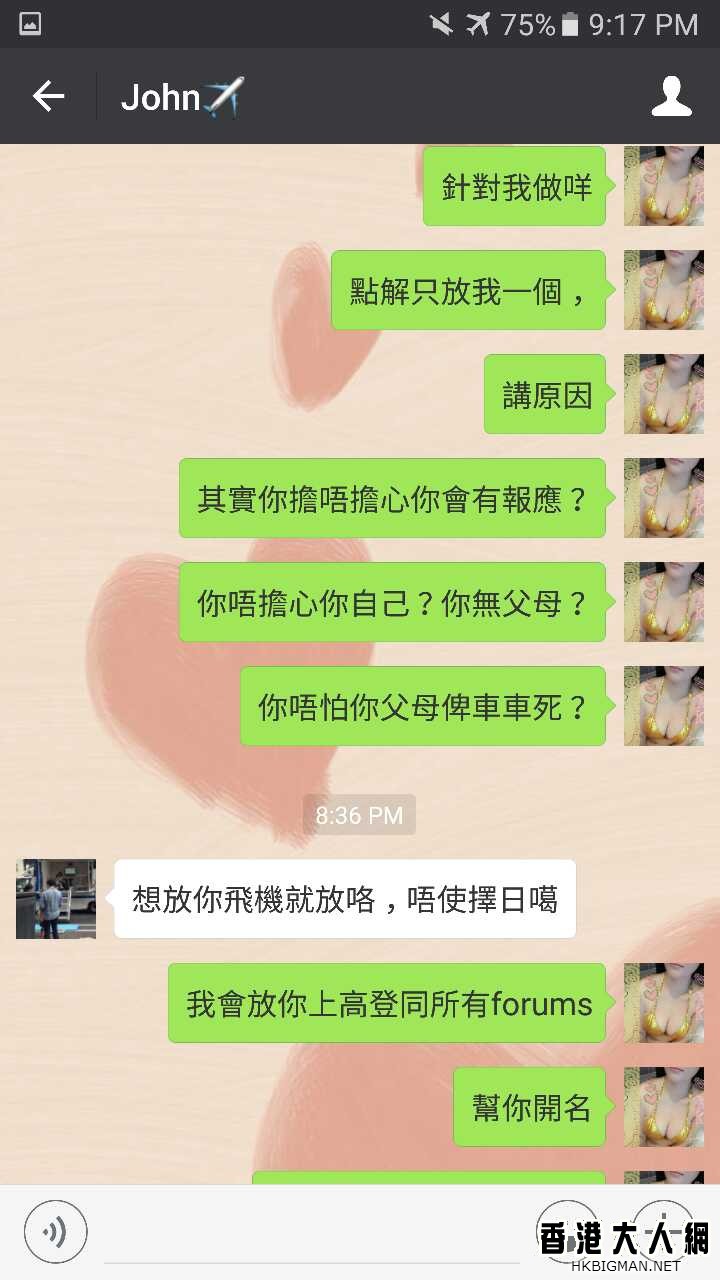This screenshot has width=720, height=1280.
Task: Open John's avatar next to his reply
Action: point(56,898)
